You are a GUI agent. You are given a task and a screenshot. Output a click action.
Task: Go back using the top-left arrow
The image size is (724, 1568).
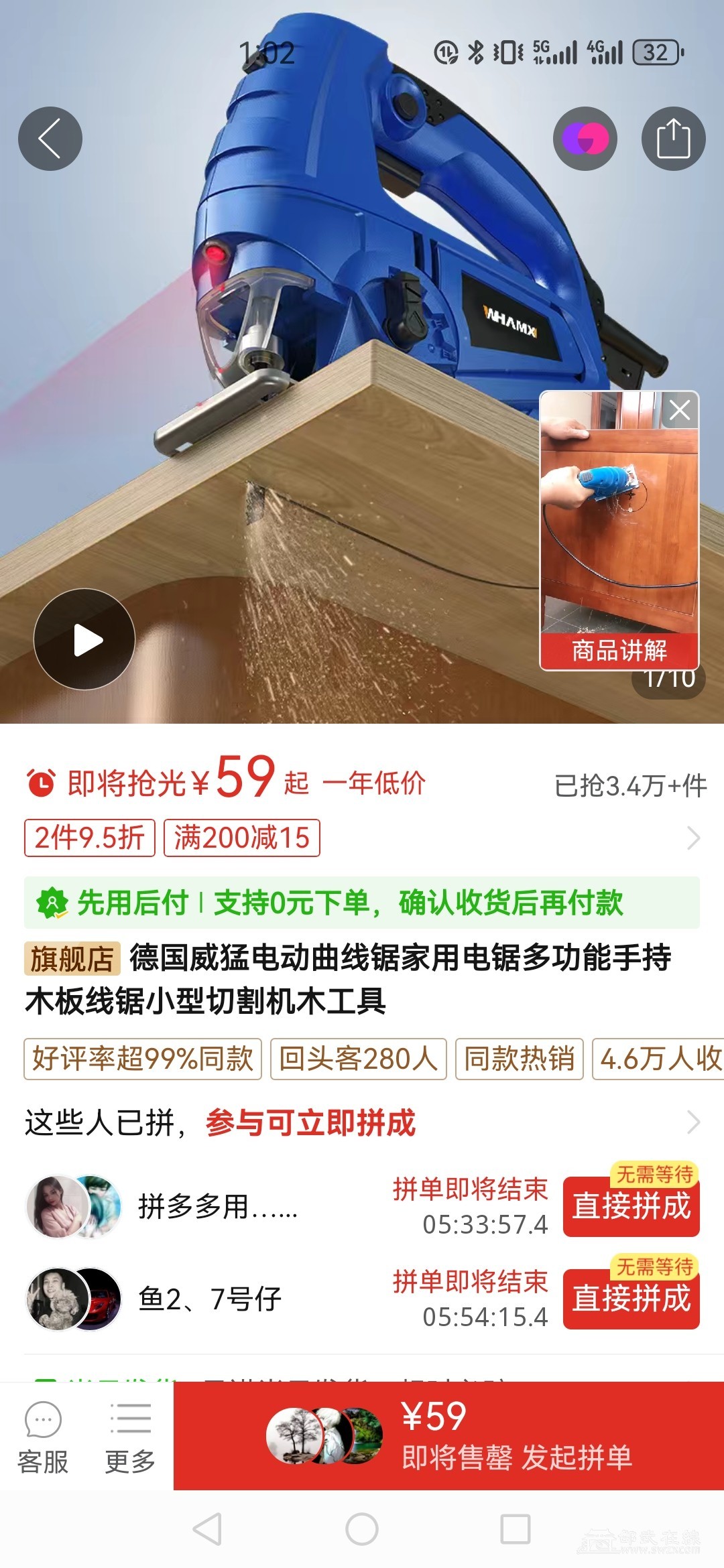[x=50, y=139]
